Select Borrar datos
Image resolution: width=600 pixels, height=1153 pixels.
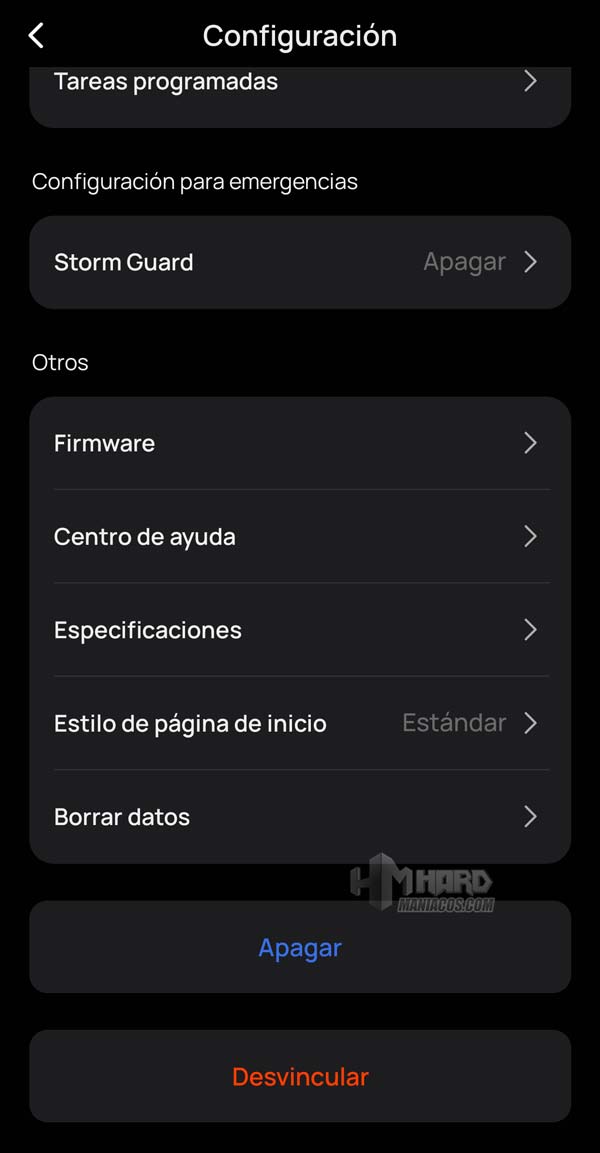click(x=298, y=817)
